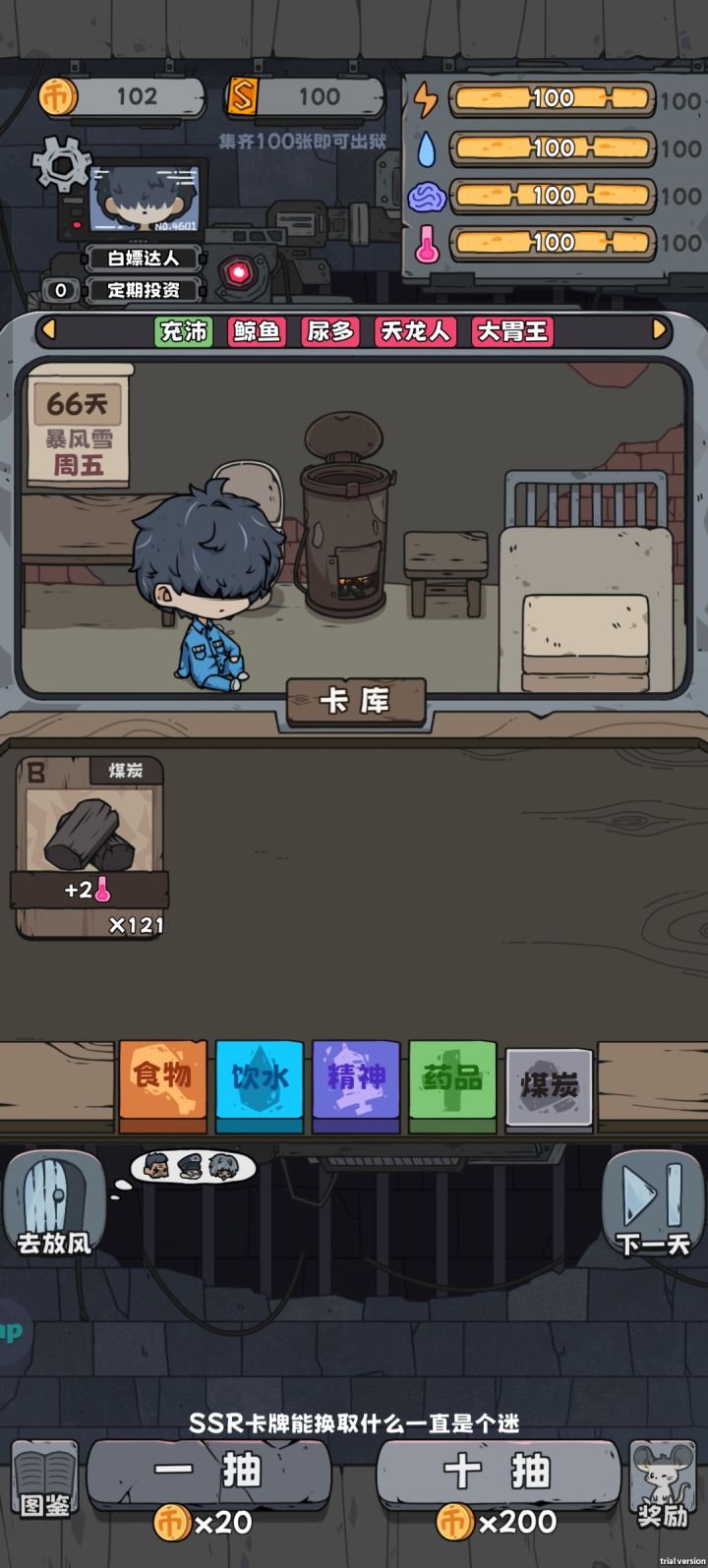This screenshot has width=708, height=1568.
Task: Click the 奖励 mouse reward icon
Action: pyautogui.click(x=662, y=1480)
